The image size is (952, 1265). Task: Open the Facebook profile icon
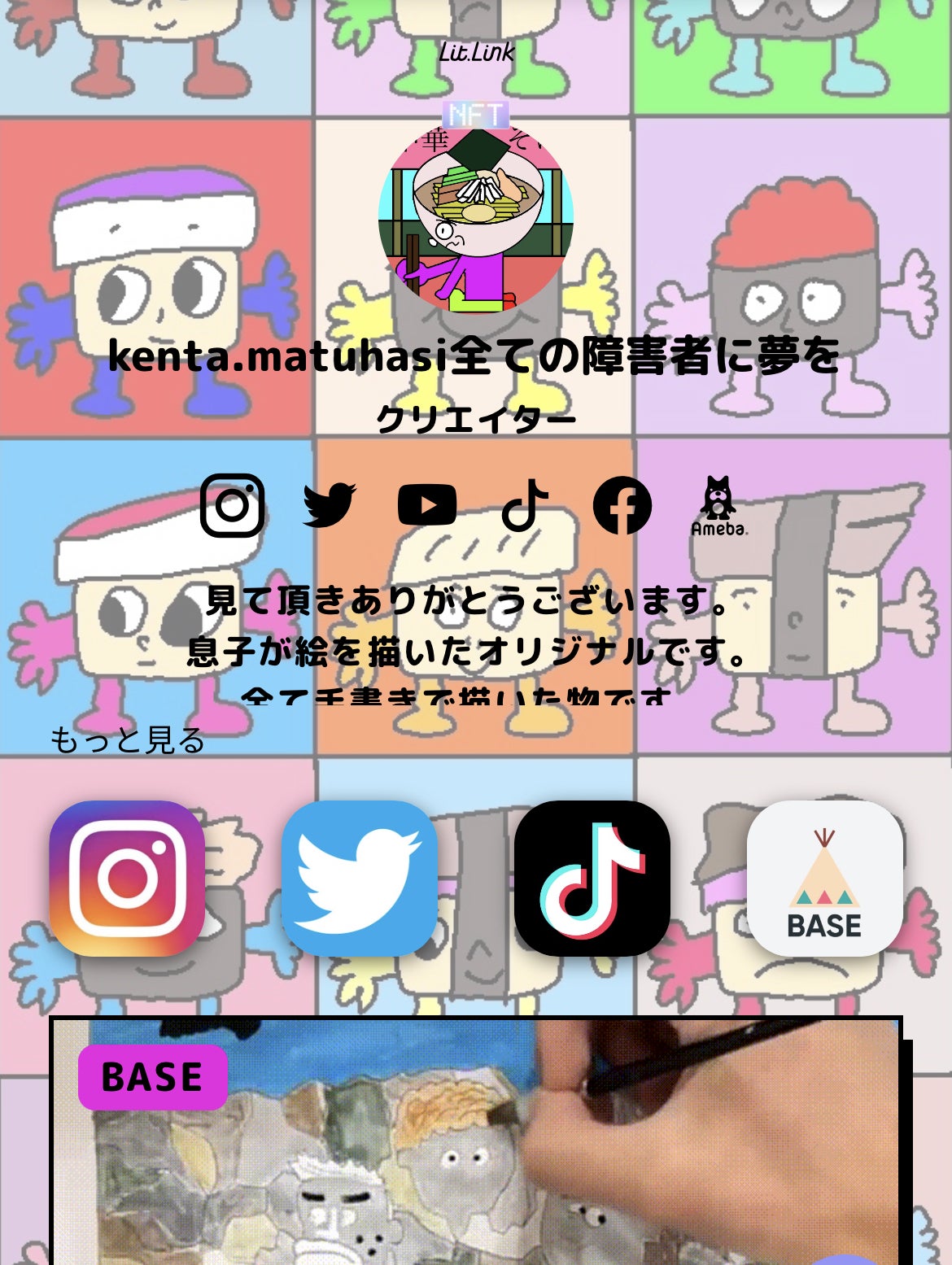pos(622,505)
